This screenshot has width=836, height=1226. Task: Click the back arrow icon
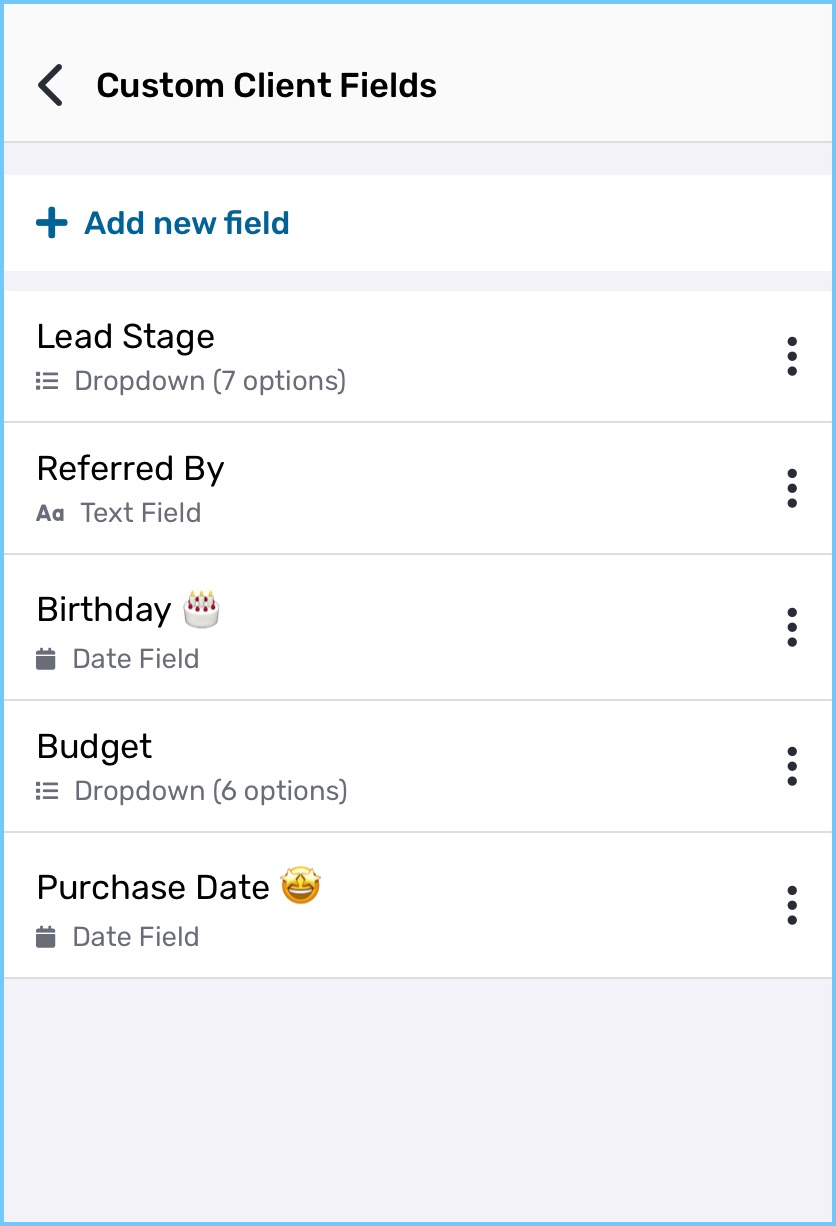49,85
